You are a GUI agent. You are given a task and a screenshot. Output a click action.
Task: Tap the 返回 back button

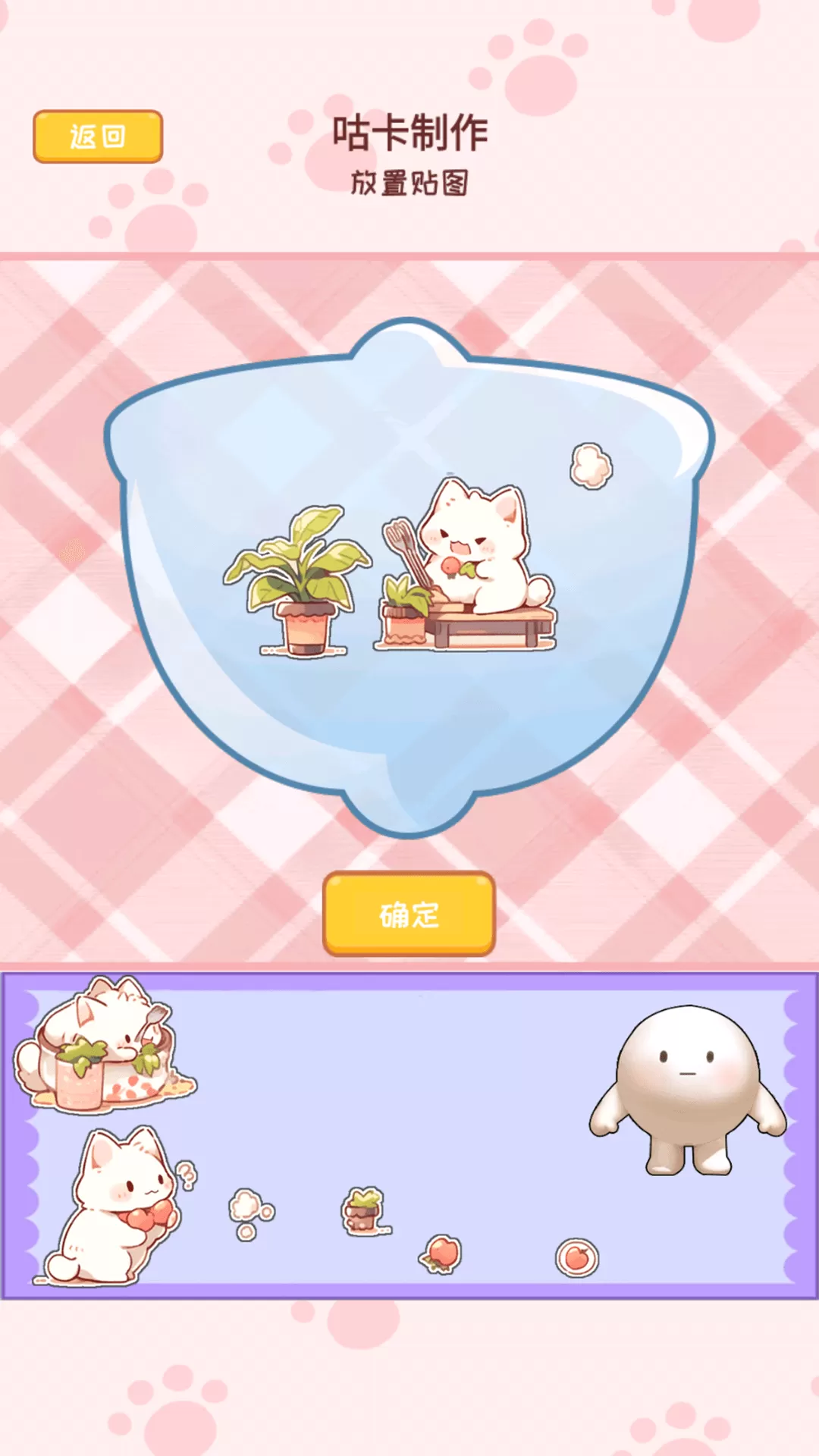tap(98, 136)
